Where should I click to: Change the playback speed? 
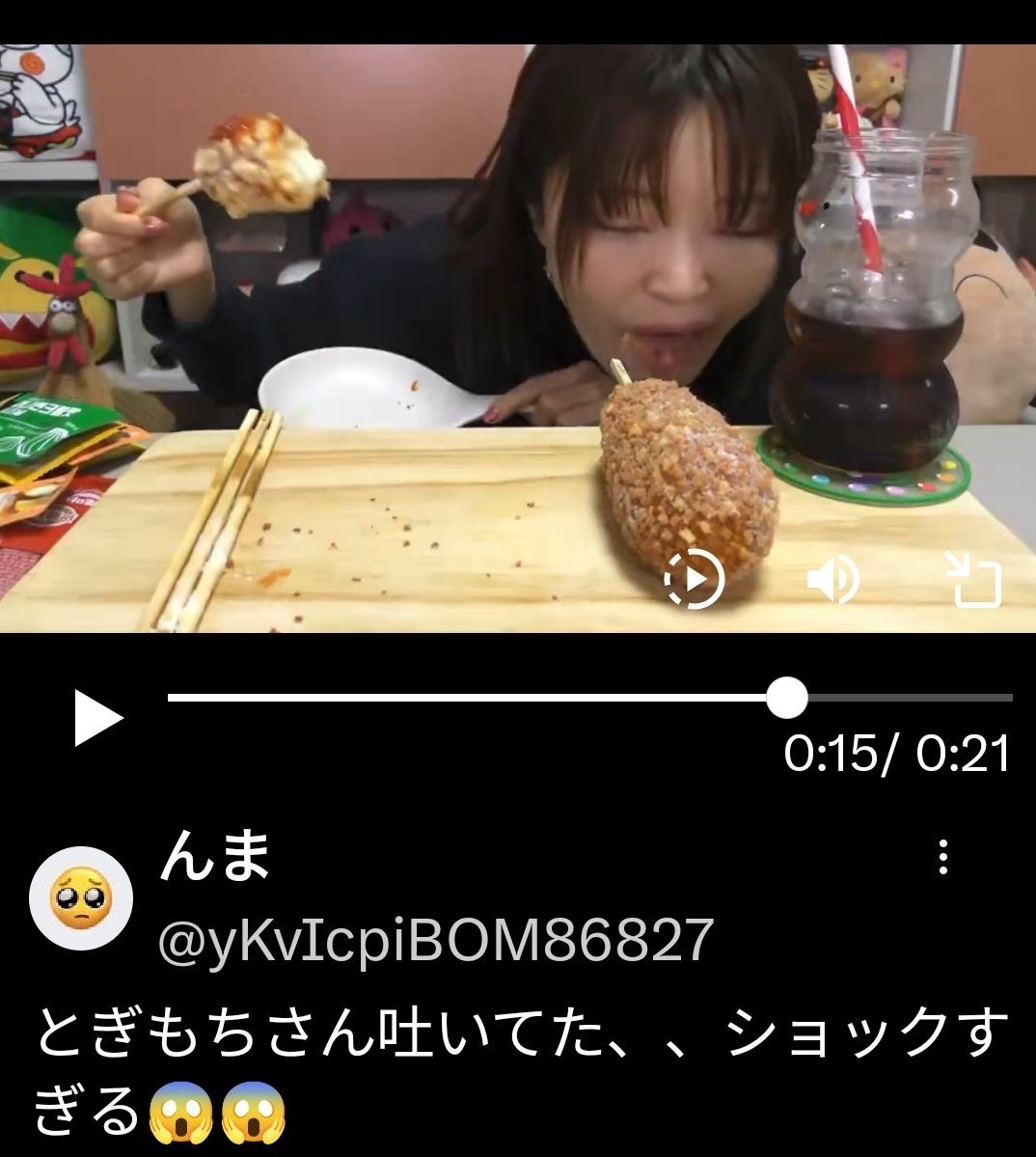coord(695,579)
